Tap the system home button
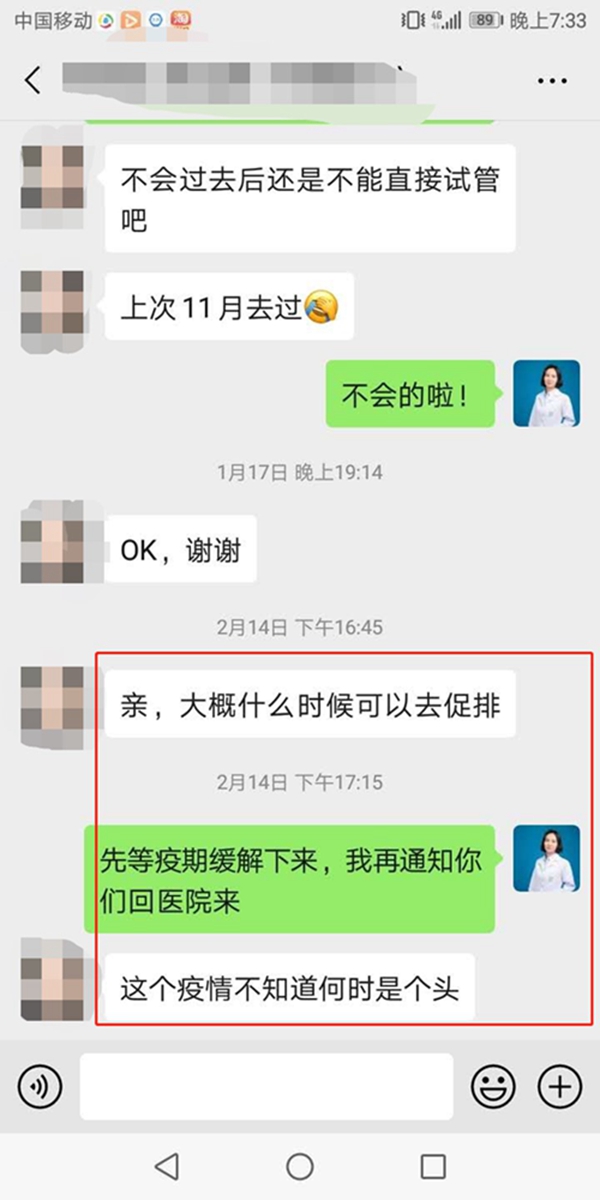This screenshot has width=600, height=1200. pyautogui.click(x=300, y=1166)
